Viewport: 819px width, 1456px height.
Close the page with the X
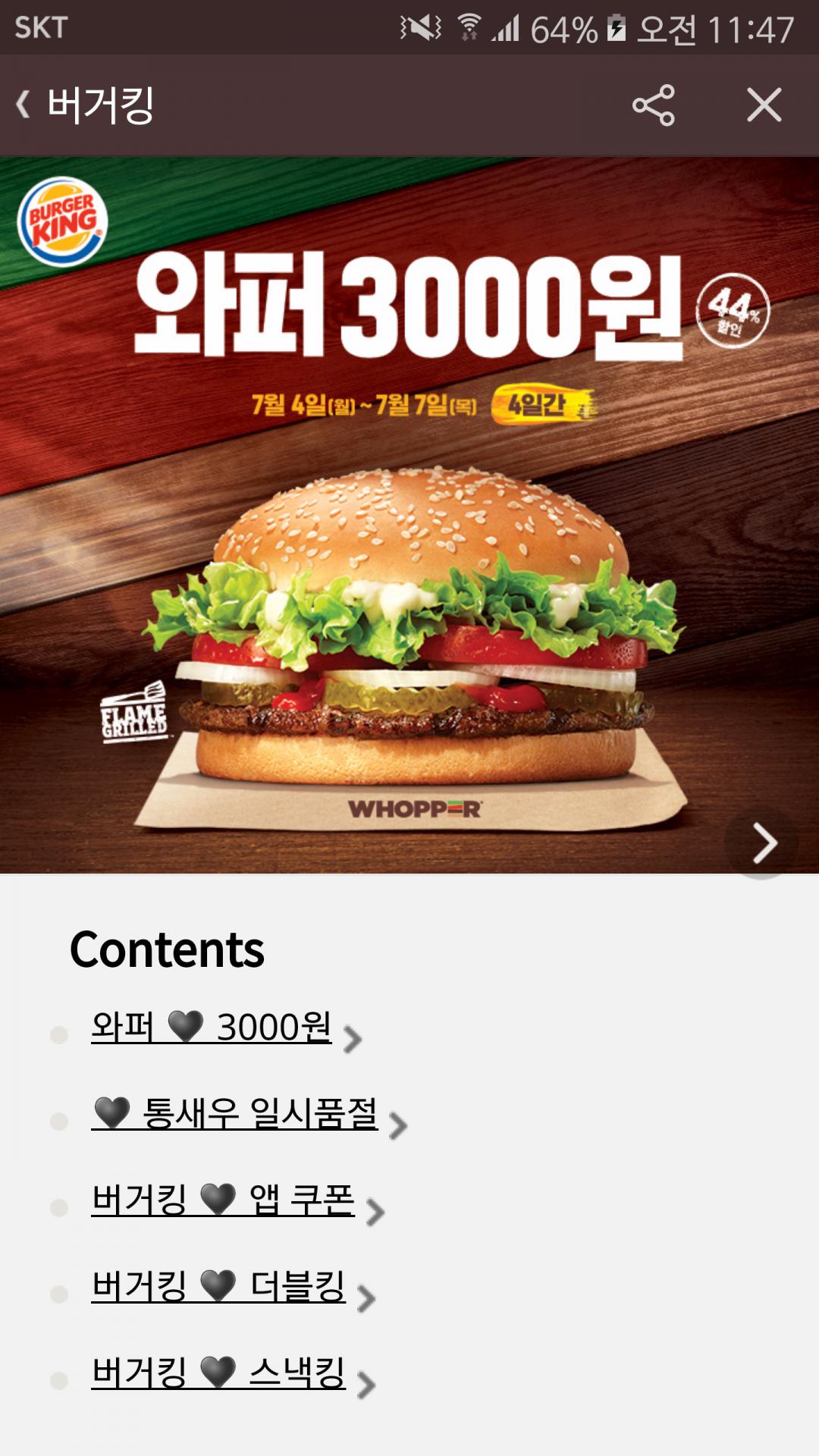(764, 105)
